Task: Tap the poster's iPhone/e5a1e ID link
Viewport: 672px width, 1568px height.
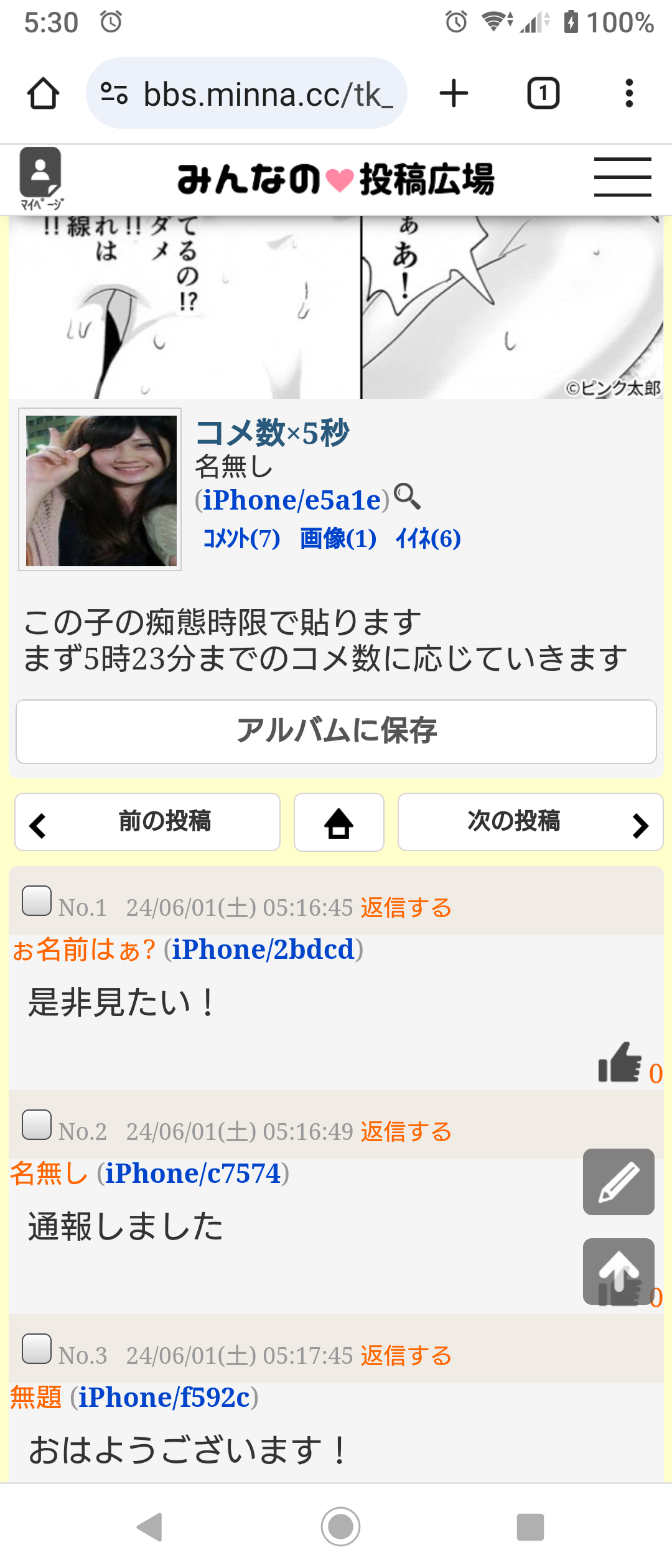Action: pyautogui.click(x=292, y=500)
